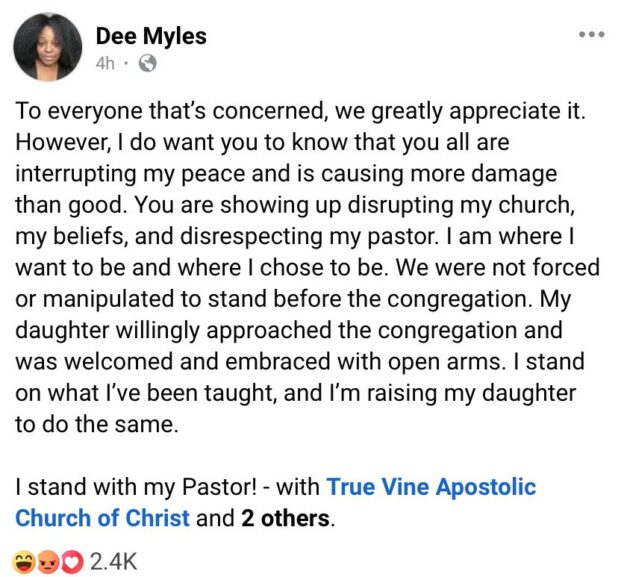Viewport: 618px width, 577px height.
Task: View the 2 others tagged
Action: point(285,518)
